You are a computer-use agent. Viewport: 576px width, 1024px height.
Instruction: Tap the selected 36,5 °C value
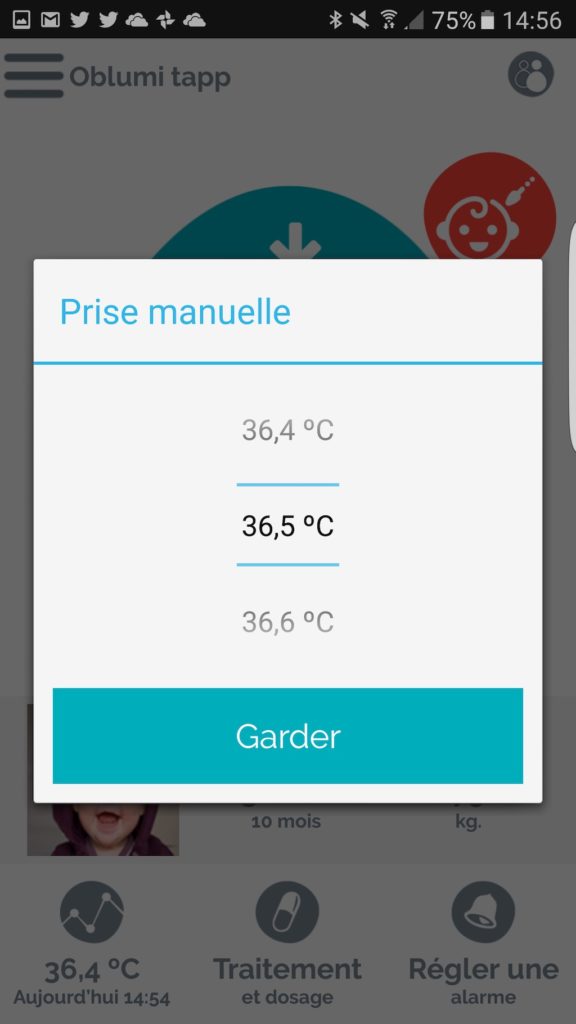[x=287, y=526]
